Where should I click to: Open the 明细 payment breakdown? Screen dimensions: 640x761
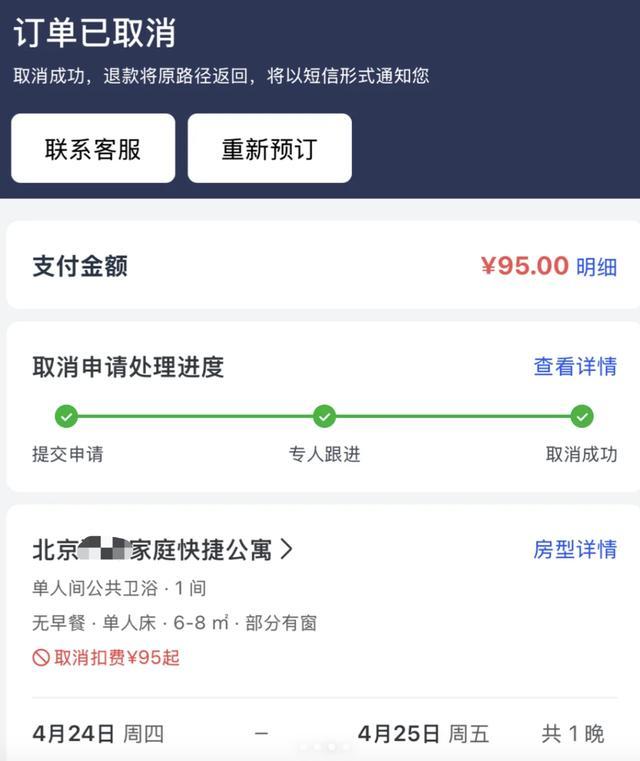tap(596, 267)
